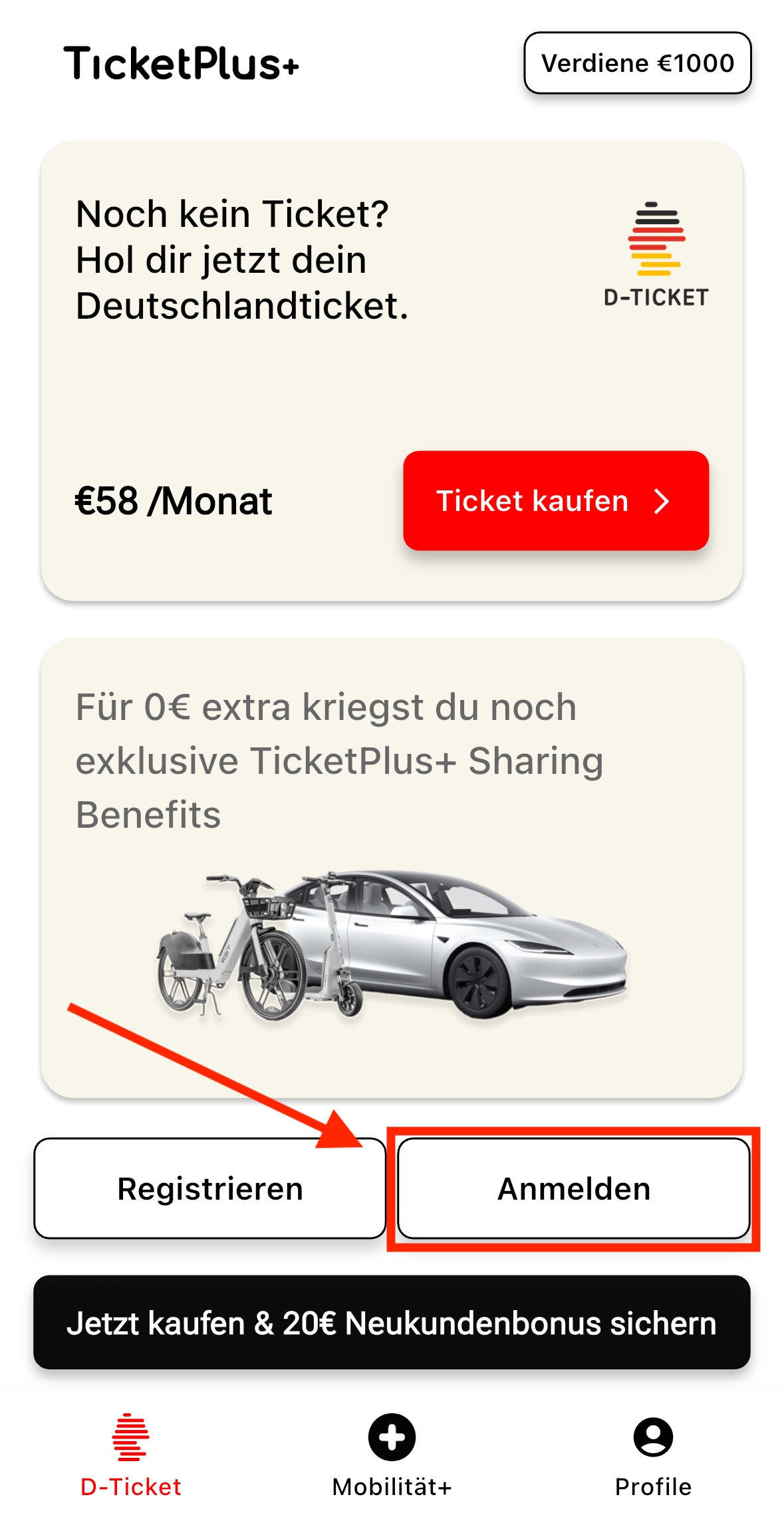The height and width of the screenshot is (1539, 784).
Task: Open the TicketPlus+ Sharing Benefits card
Action: 392,867
